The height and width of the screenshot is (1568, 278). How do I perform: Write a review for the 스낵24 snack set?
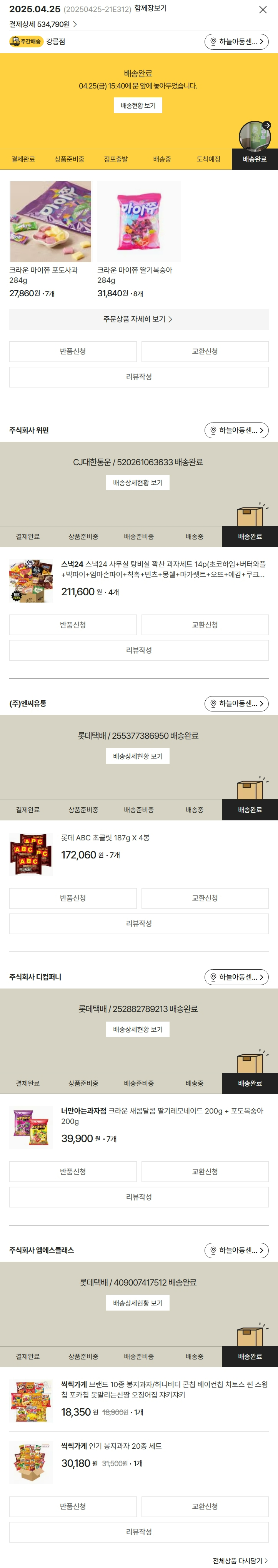[x=139, y=650]
